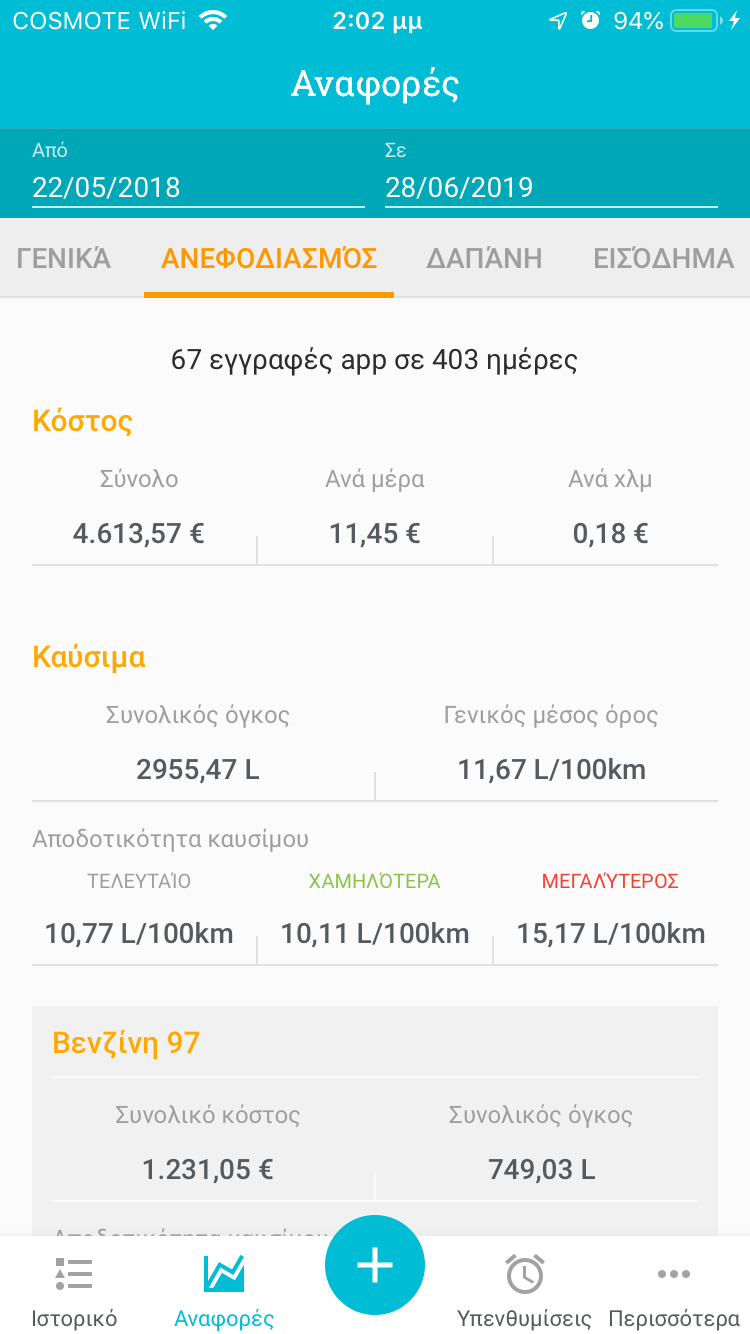Switch to the ΓΕΝΙΚΆ tab

coord(64,259)
